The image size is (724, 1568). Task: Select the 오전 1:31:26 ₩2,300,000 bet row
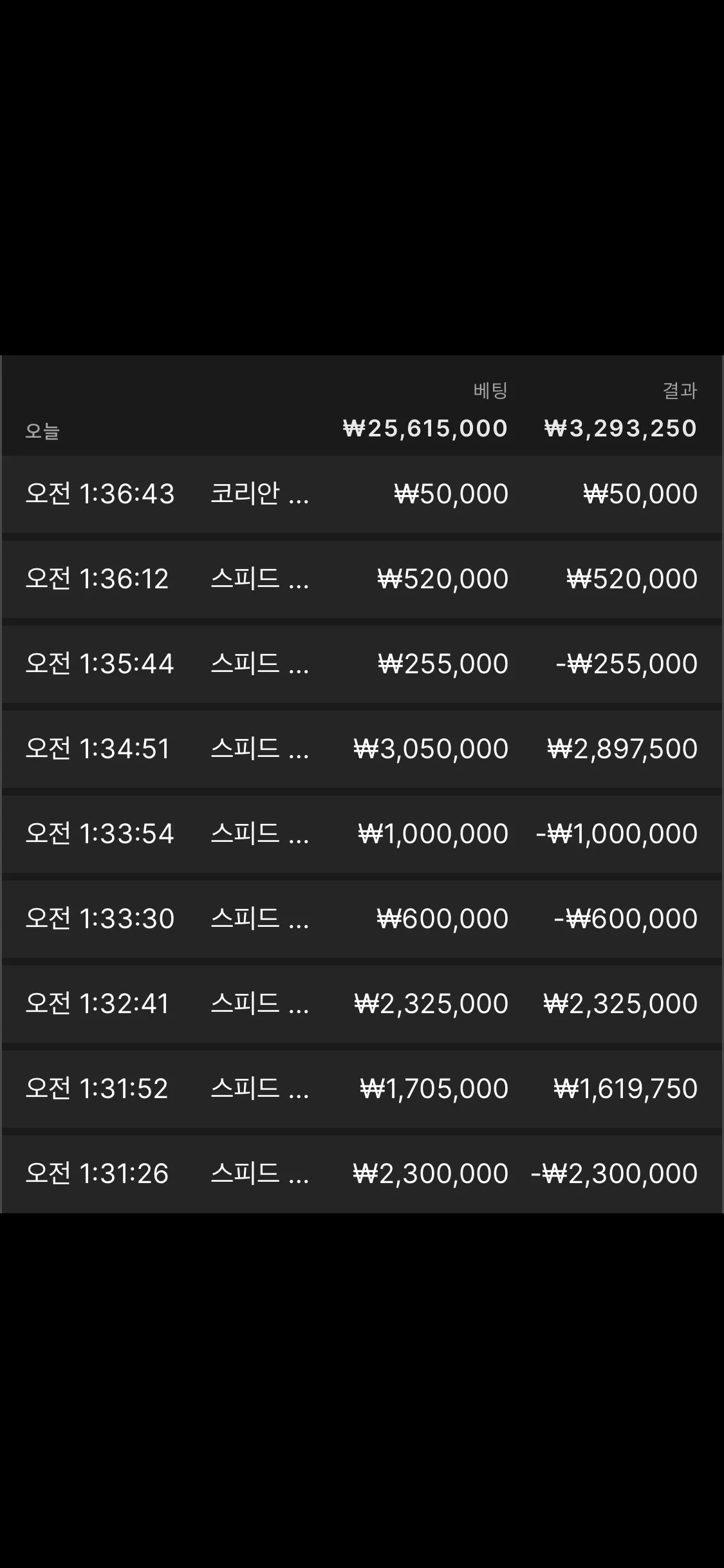tap(362, 1173)
